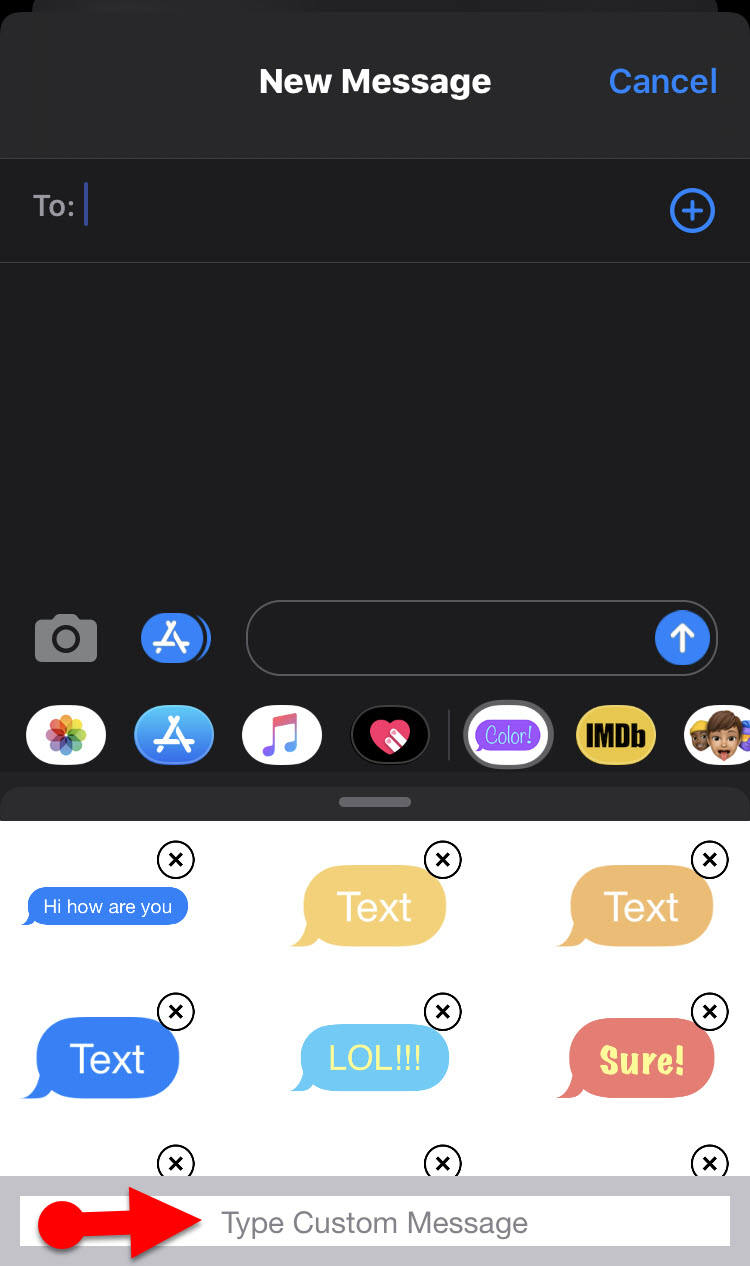
Task: Select the LOL!!! bubble sticker
Action: pyautogui.click(x=375, y=1058)
